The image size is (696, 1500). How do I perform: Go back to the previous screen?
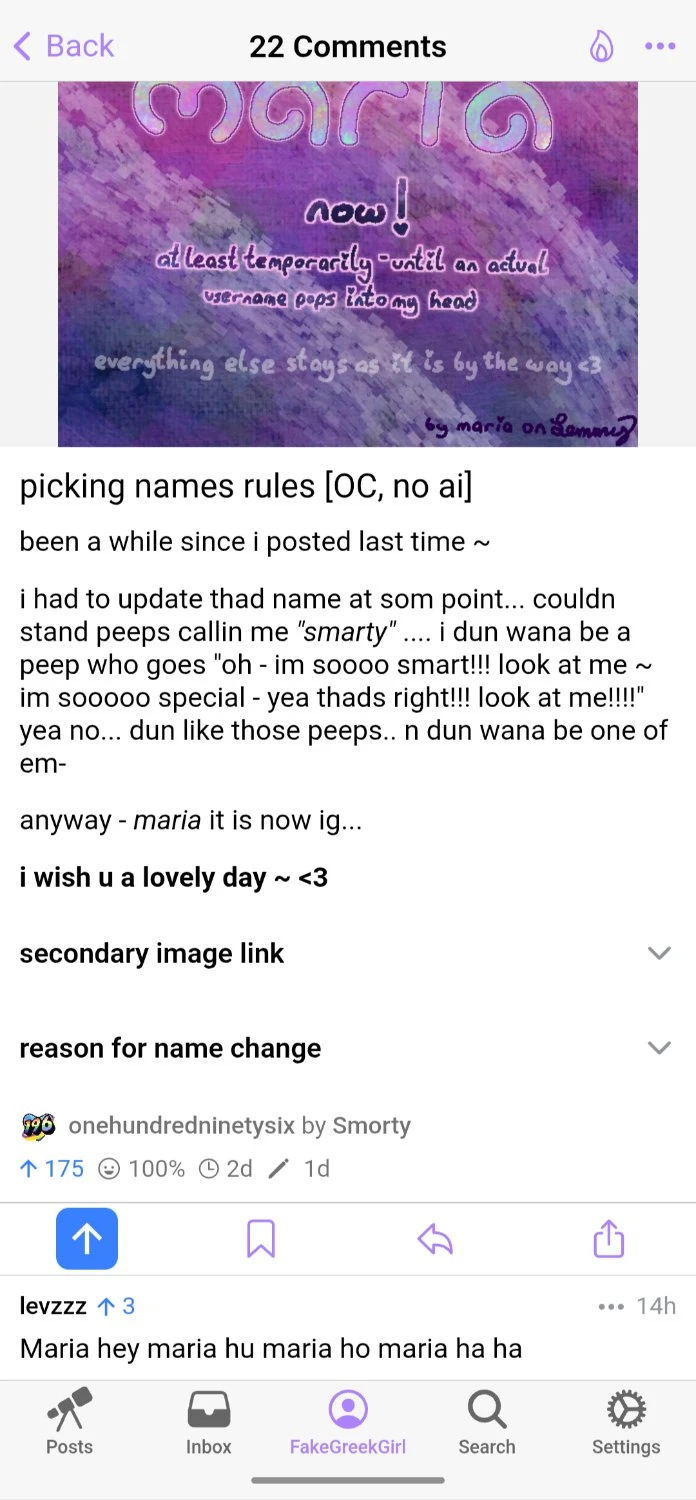(63, 46)
